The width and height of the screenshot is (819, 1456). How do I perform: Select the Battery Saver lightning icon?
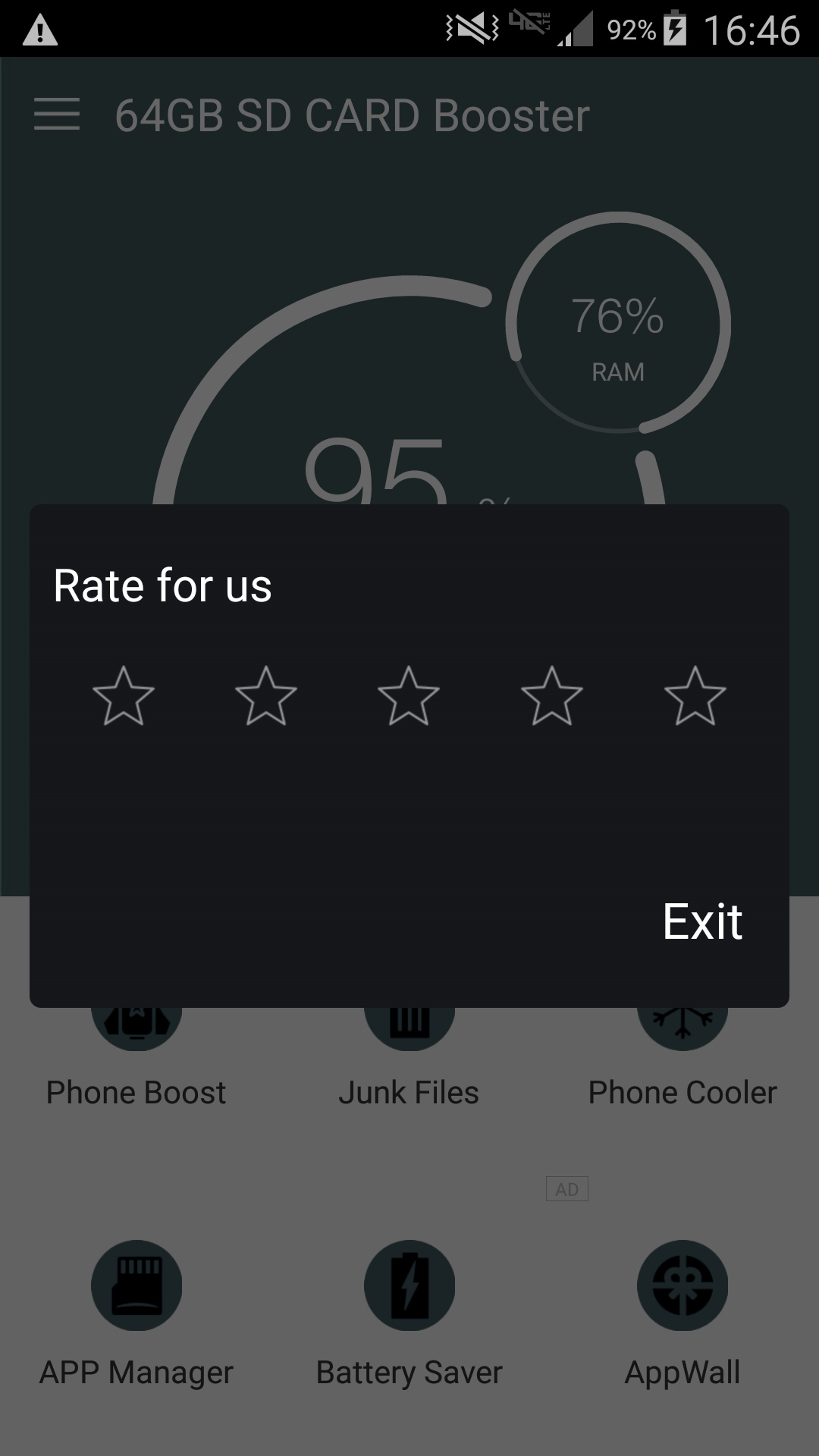pos(409,1285)
